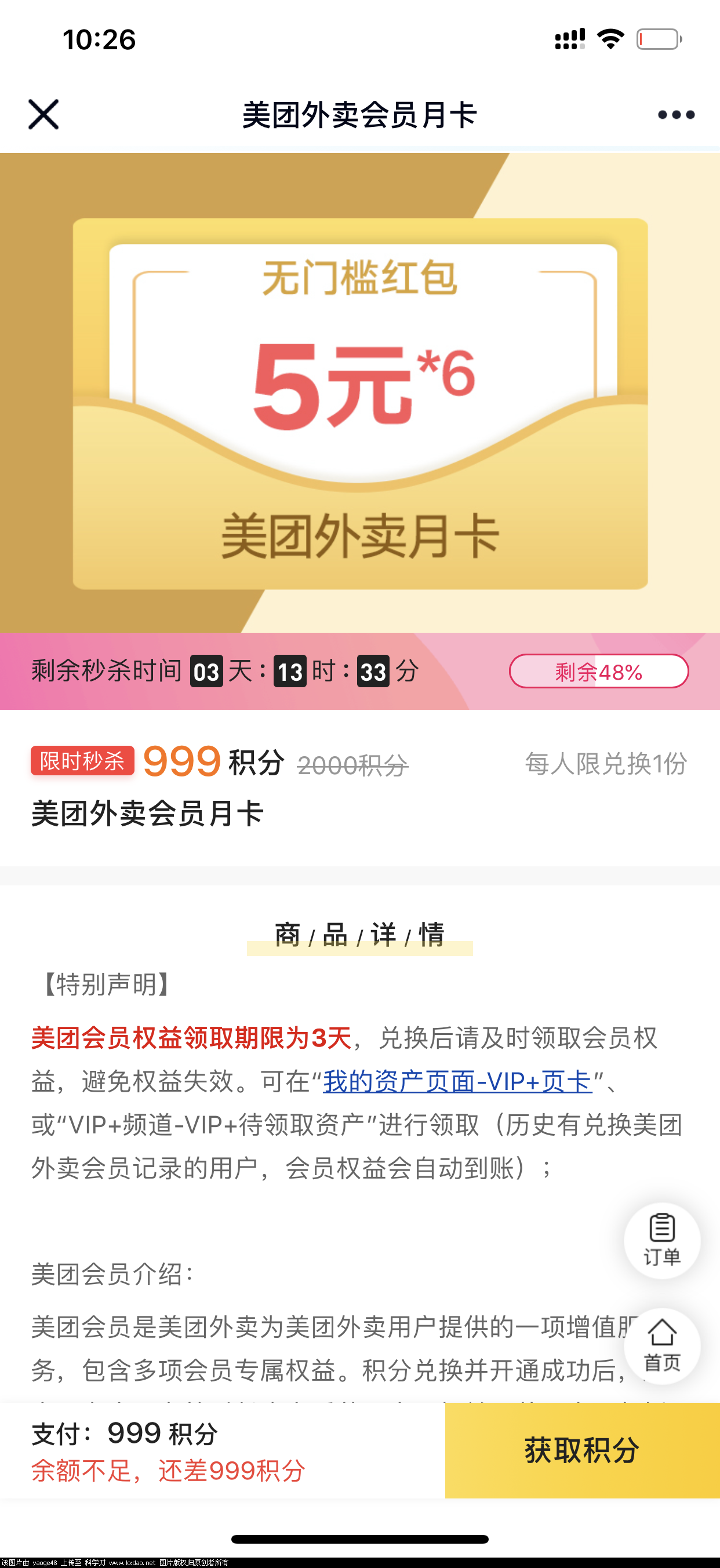Close the 美团外卖会员月卡 page

pyautogui.click(x=43, y=114)
